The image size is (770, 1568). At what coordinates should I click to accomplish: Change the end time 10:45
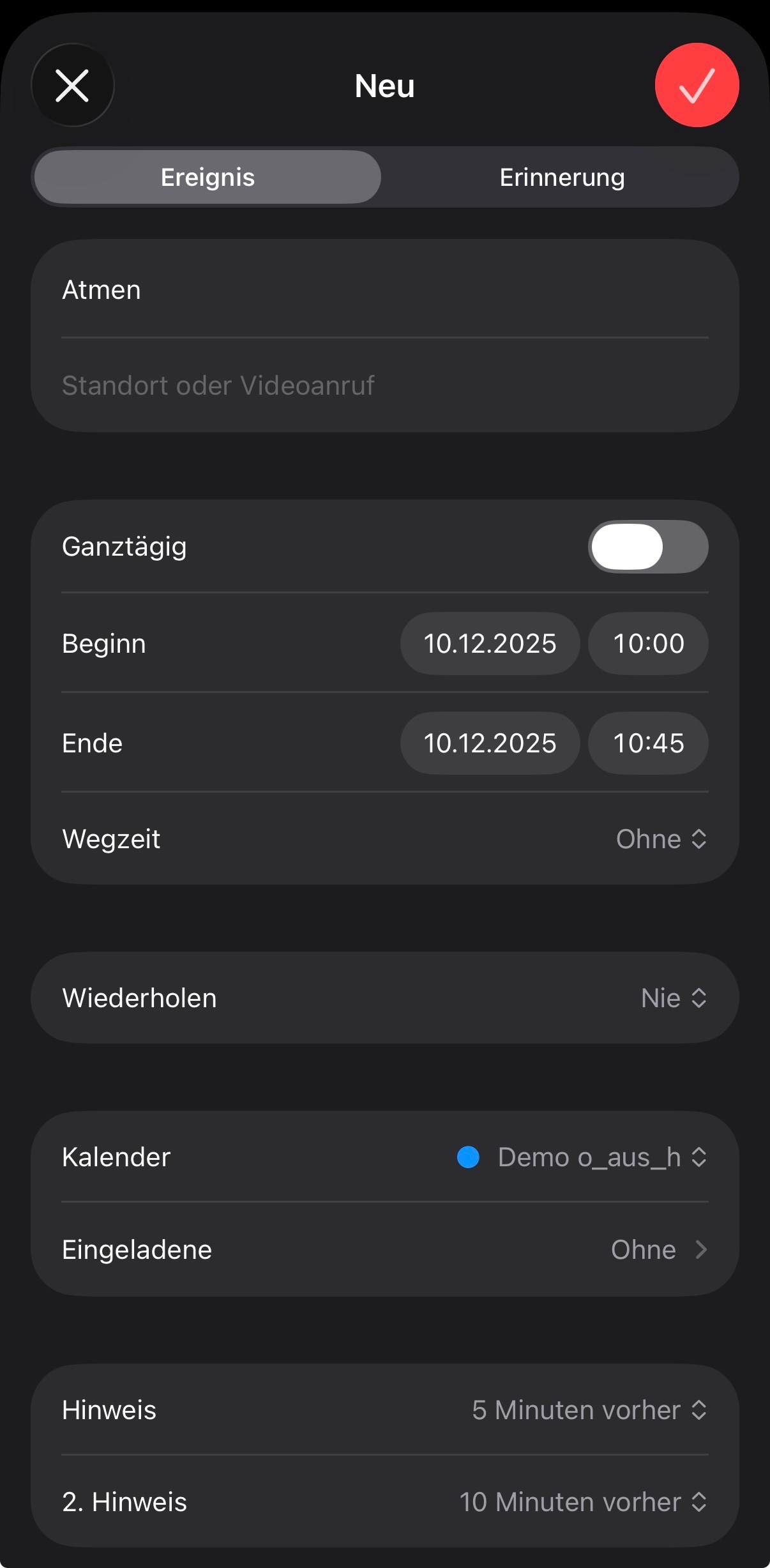click(648, 743)
